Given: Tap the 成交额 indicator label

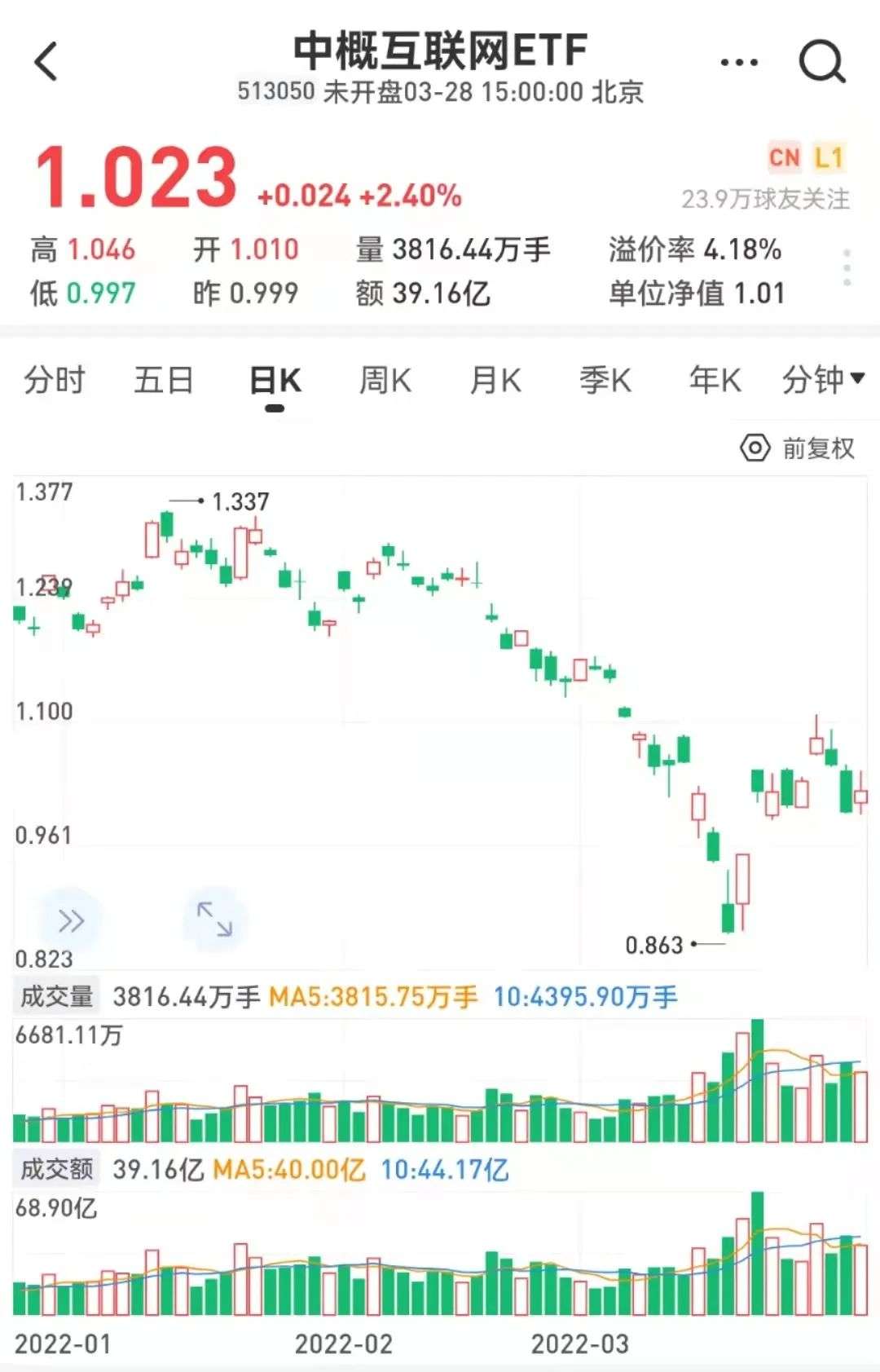Looking at the screenshot, I should point(56,1169).
